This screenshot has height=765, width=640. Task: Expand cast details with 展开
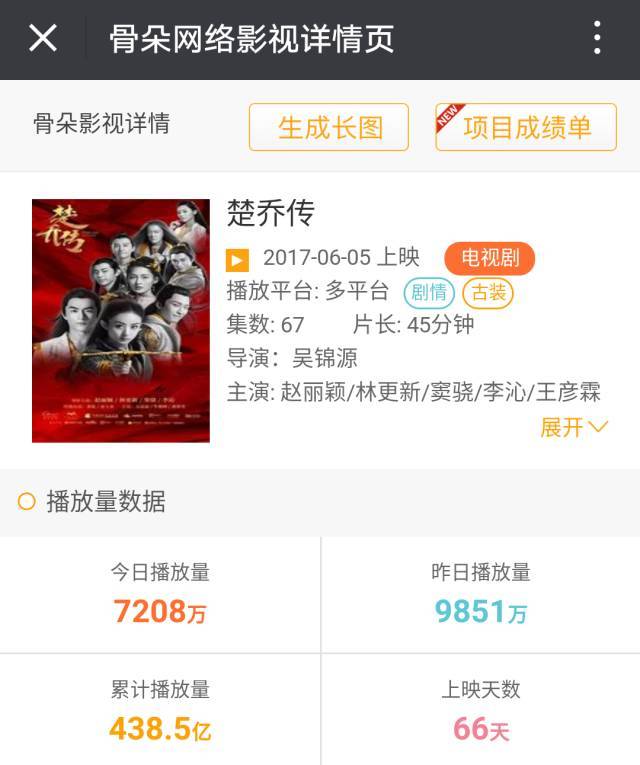573,427
